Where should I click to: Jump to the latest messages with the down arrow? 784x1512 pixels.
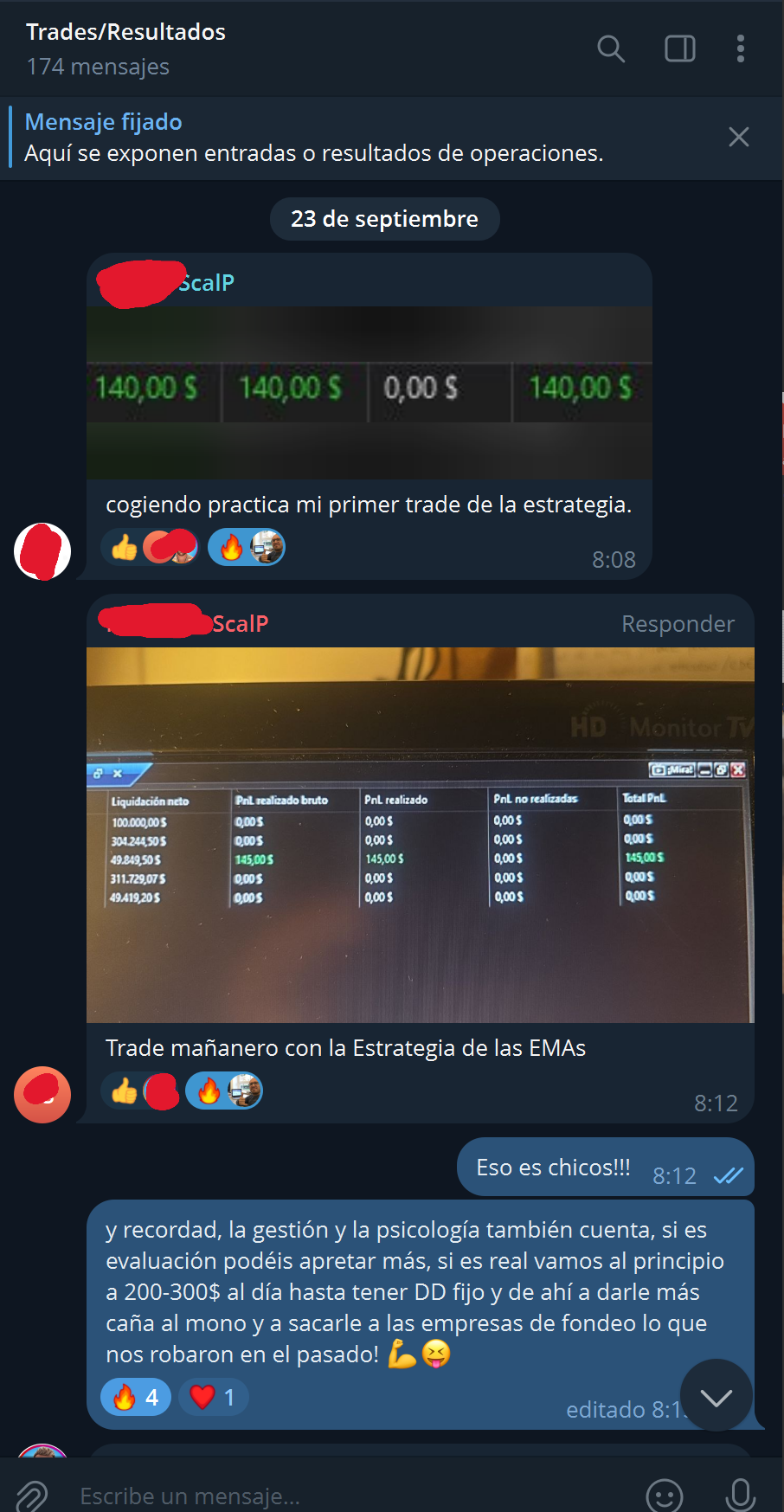point(716,1395)
